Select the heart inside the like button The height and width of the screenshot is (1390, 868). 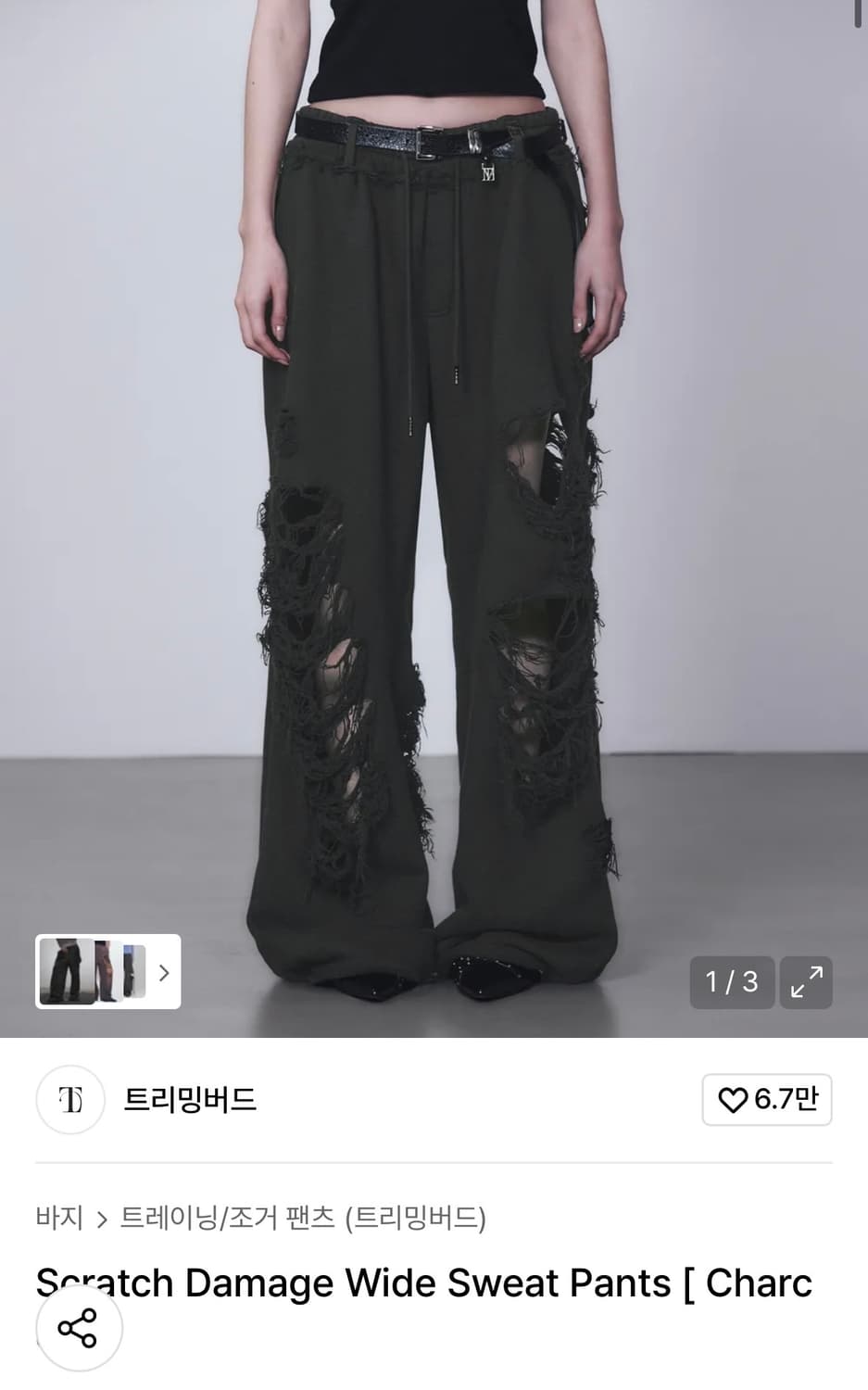[735, 1100]
